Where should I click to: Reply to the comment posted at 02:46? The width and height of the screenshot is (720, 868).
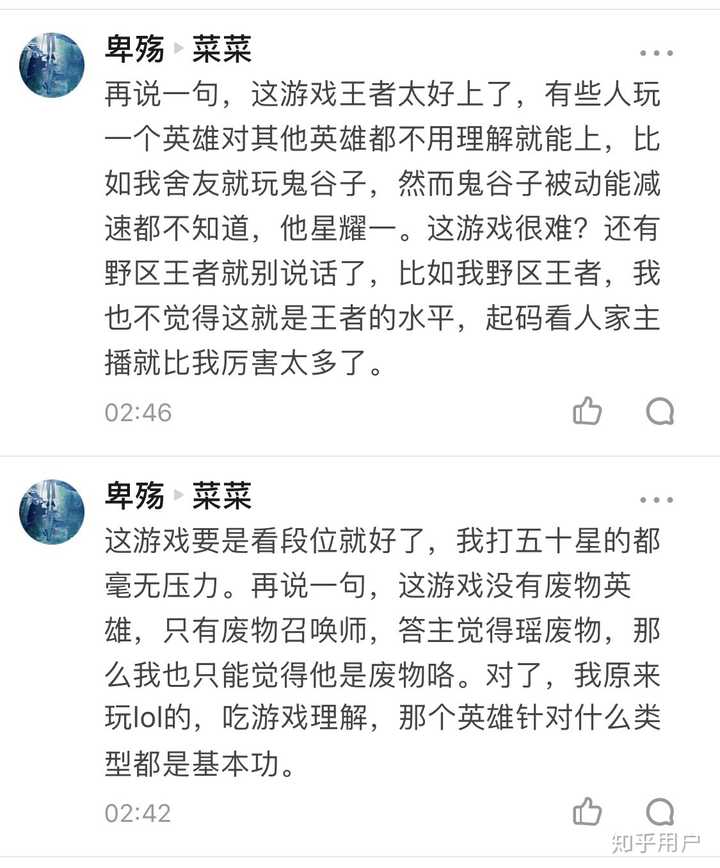pyautogui.click(x=660, y=411)
